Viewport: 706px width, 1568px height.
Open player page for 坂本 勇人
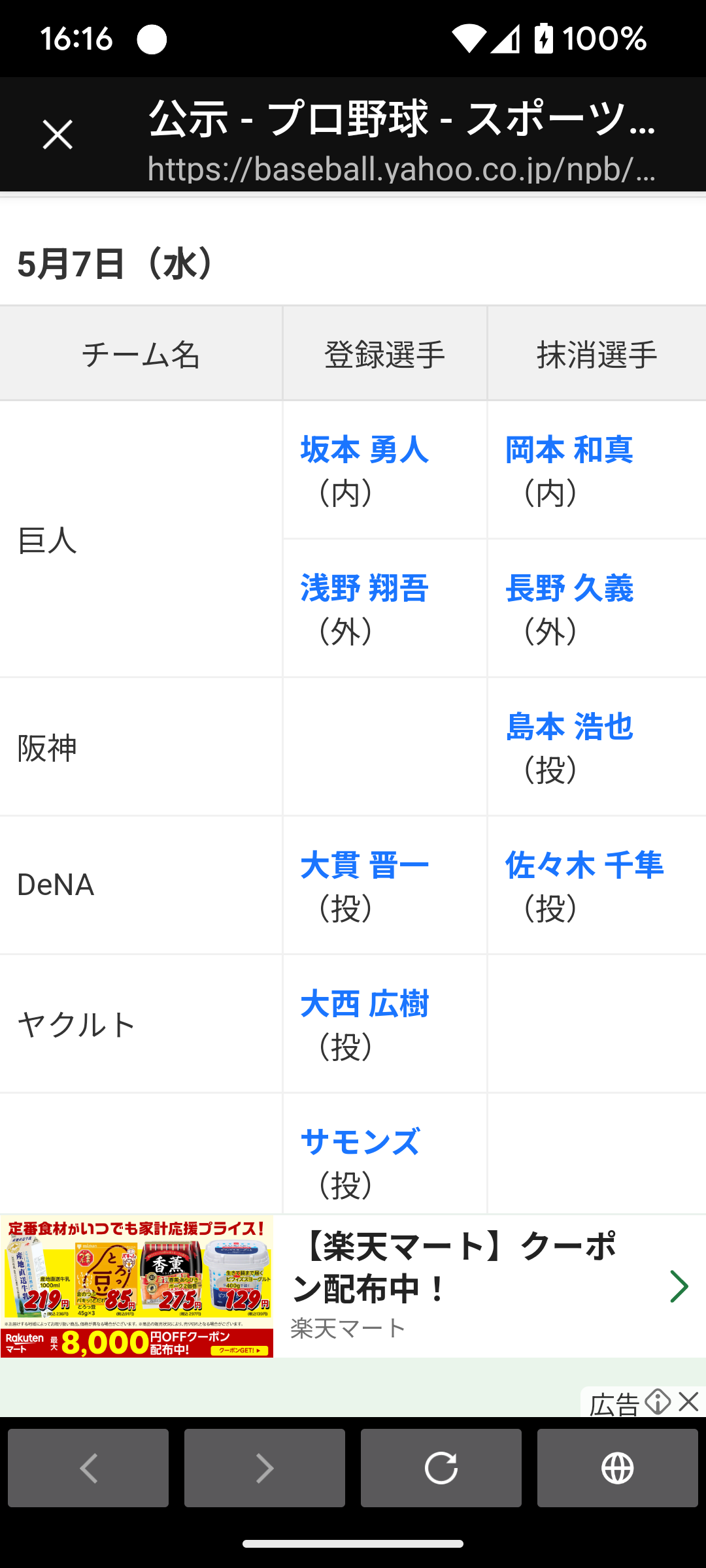(364, 450)
